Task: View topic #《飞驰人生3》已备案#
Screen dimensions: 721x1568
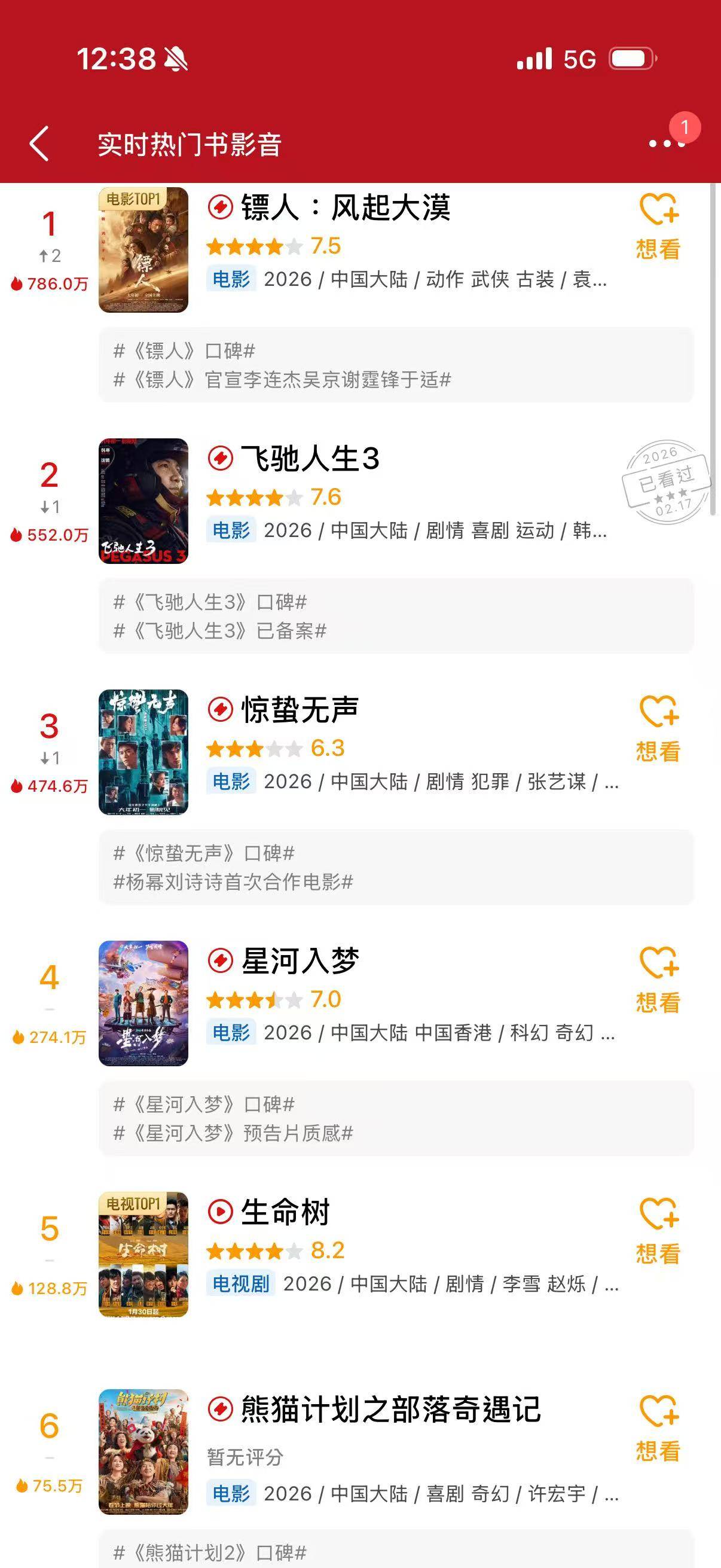Action: [219, 632]
